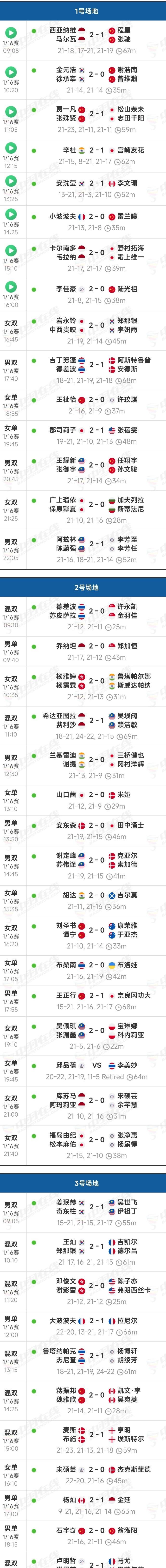This screenshot has height=1568, width=166.
Task: Open the 安东森 vs 田中湧士 match
Action: (83, 830)
